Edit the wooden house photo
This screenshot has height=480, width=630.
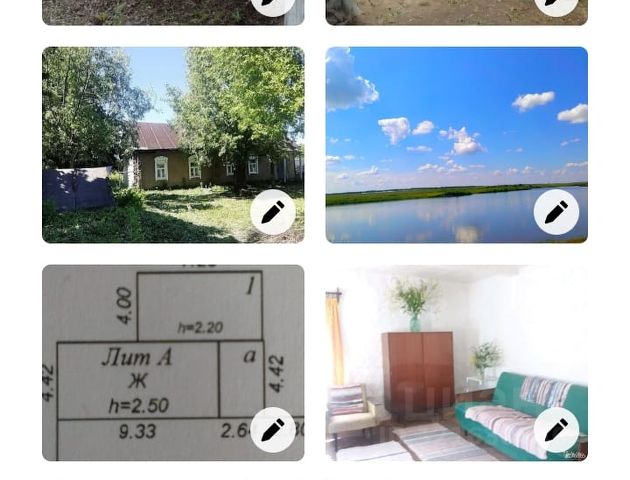coord(272,212)
